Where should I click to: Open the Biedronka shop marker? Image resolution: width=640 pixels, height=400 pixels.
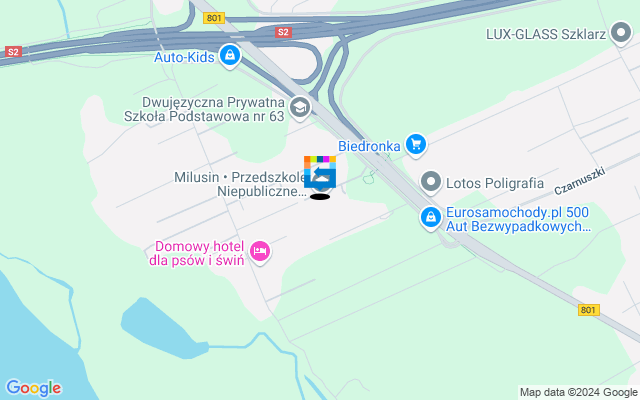point(417,145)
